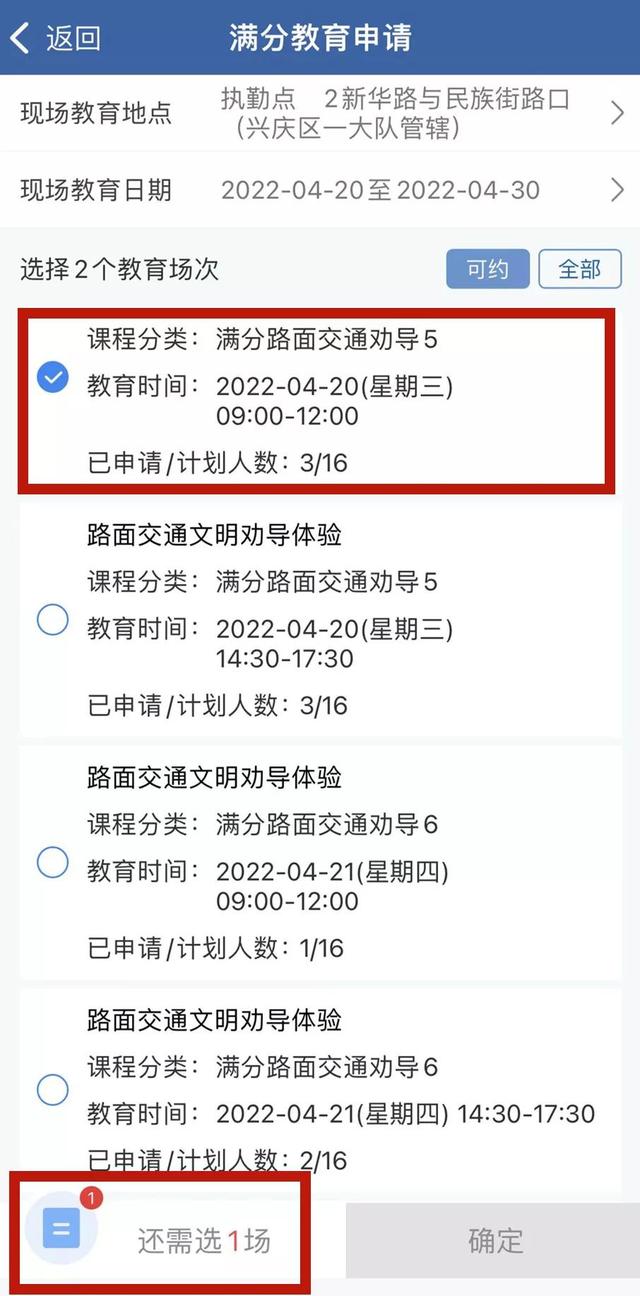This screenshot has width=640, height=1296.
Task: Tap the 返回 back button
Action: (x=55, y=38)
